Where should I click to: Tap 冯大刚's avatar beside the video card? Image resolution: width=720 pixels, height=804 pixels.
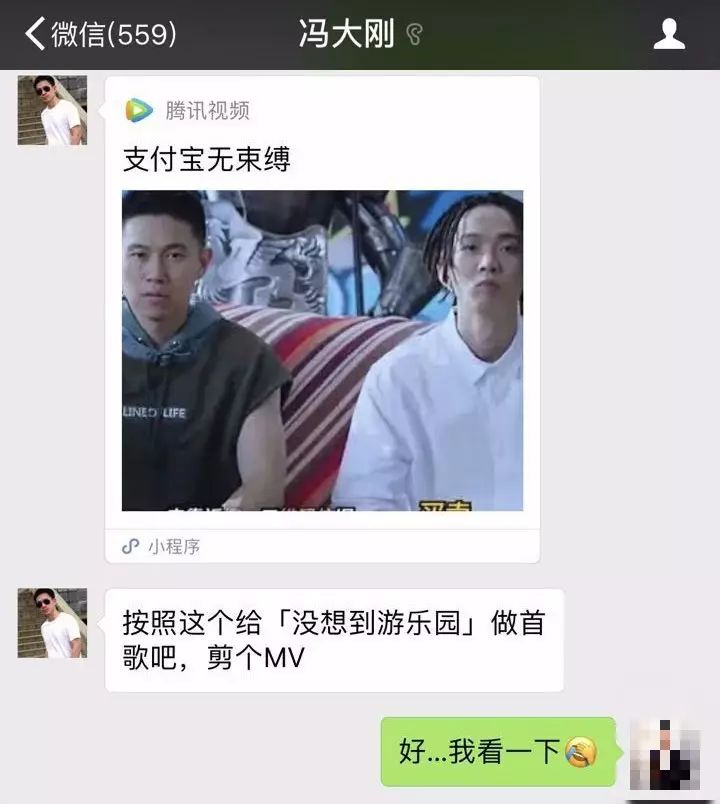[x=52, y=110]
